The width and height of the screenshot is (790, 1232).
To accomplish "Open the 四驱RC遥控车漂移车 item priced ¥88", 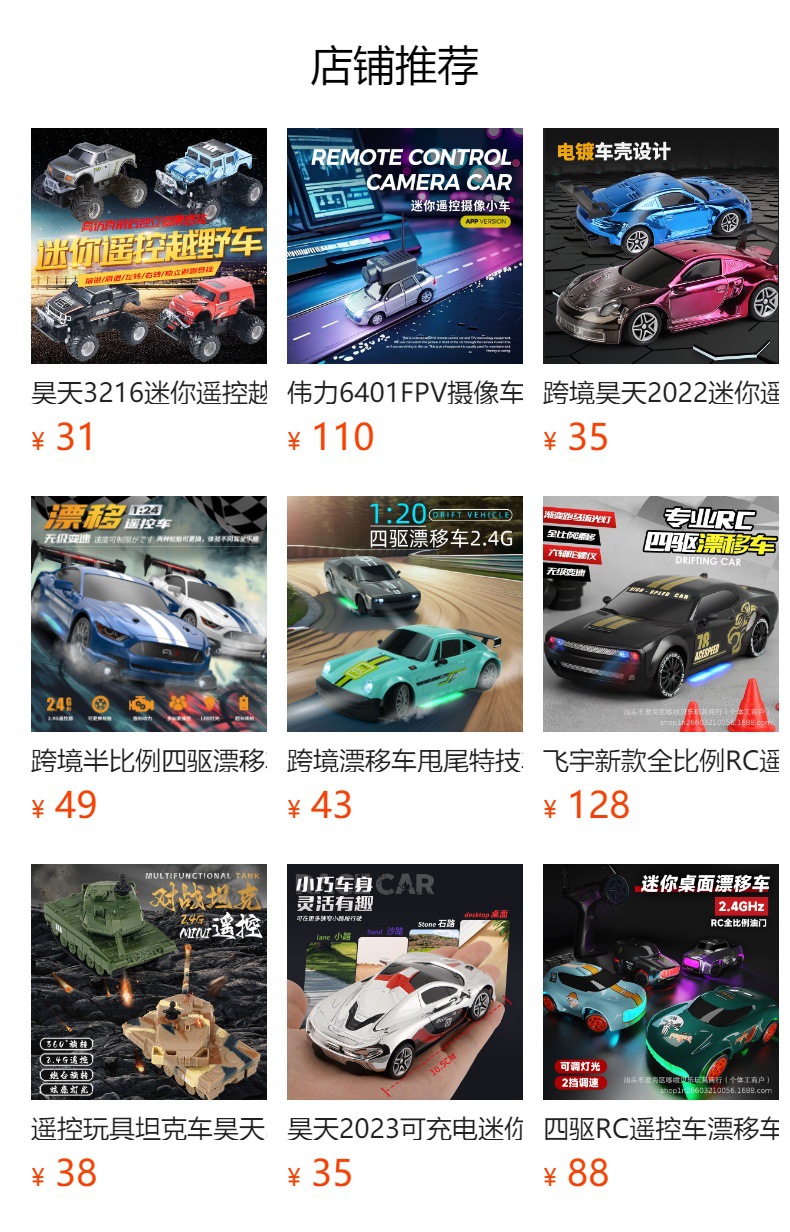I will pos(661,1028).
